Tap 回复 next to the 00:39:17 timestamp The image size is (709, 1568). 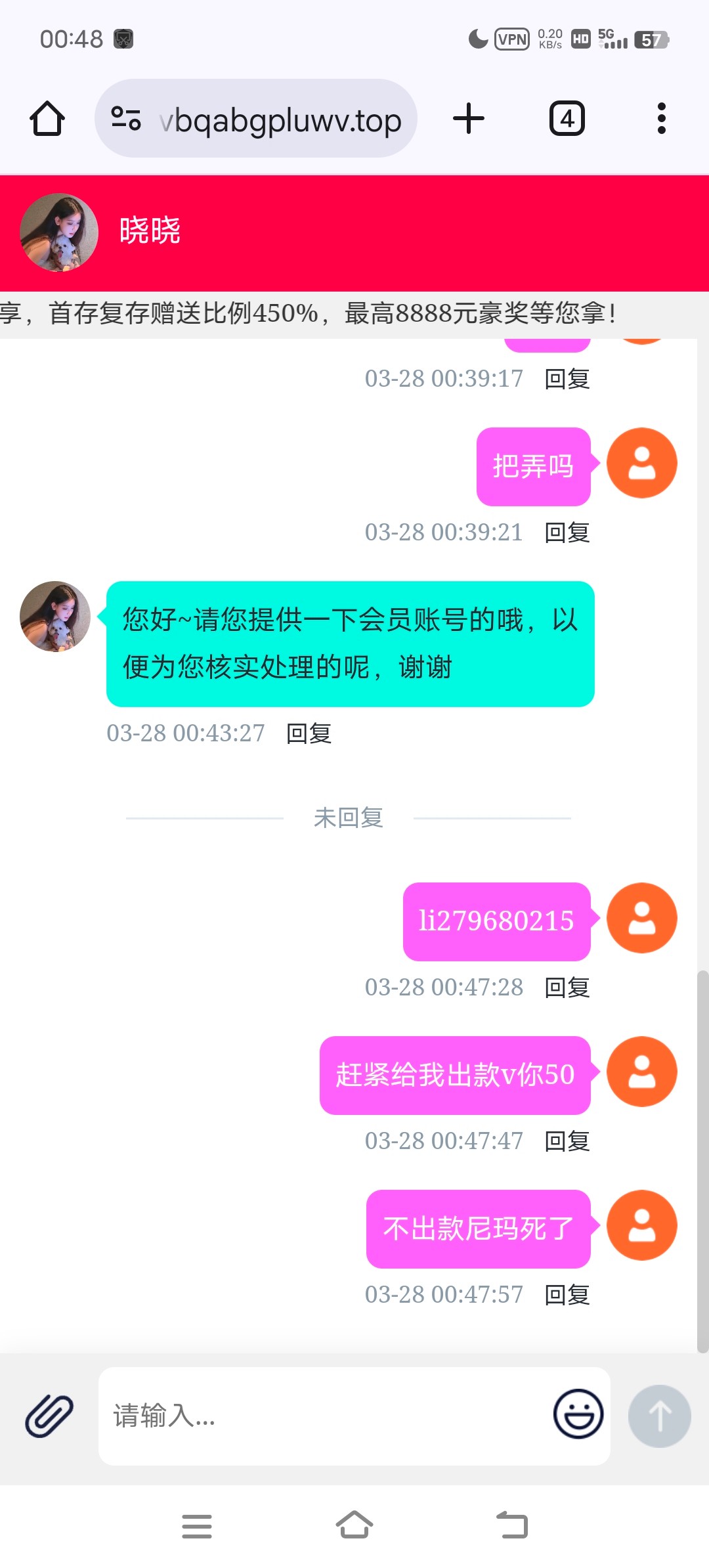click(x=567, y=379)
